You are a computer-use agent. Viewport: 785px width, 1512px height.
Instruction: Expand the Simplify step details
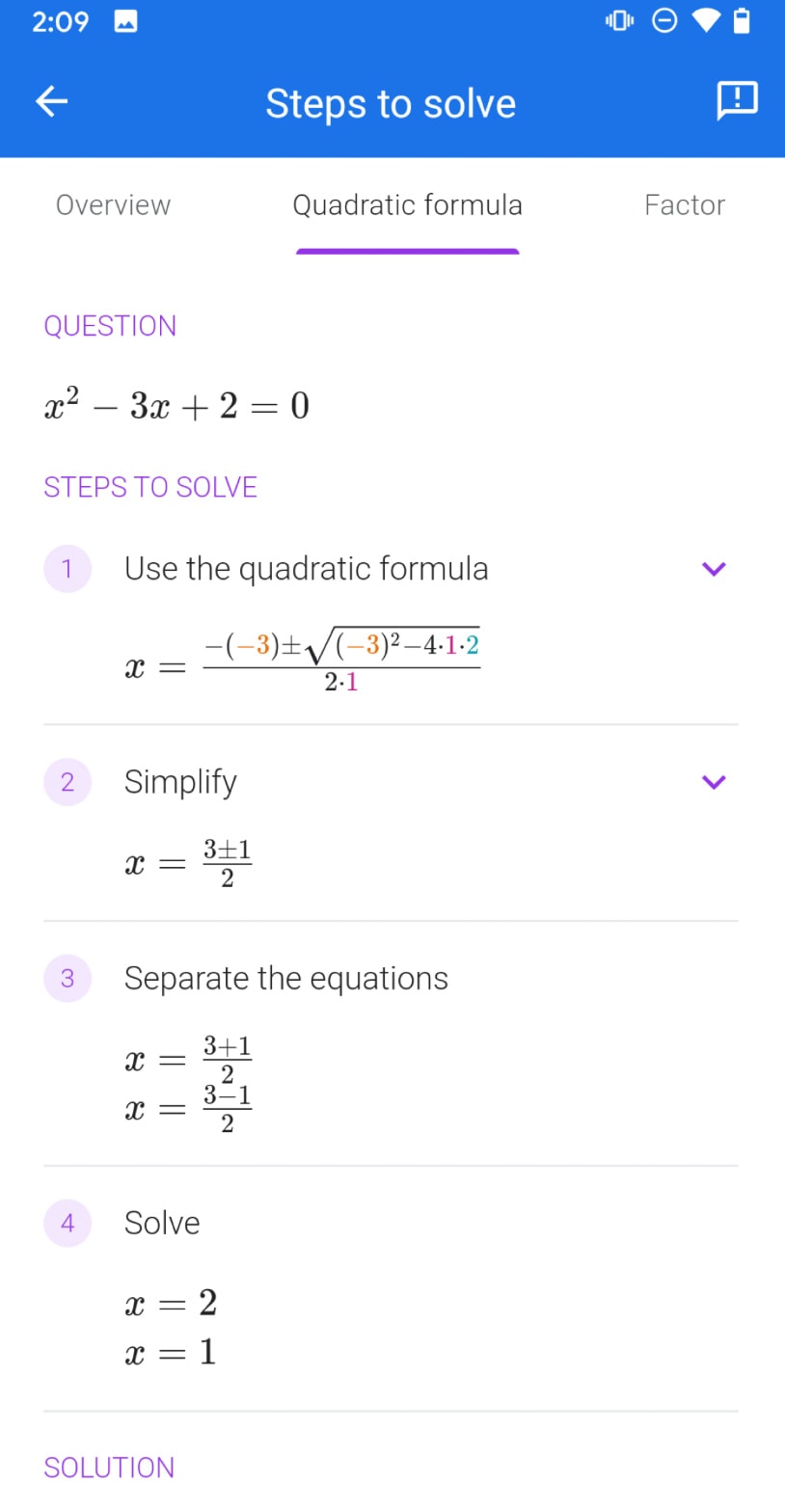tap(714, 782)
